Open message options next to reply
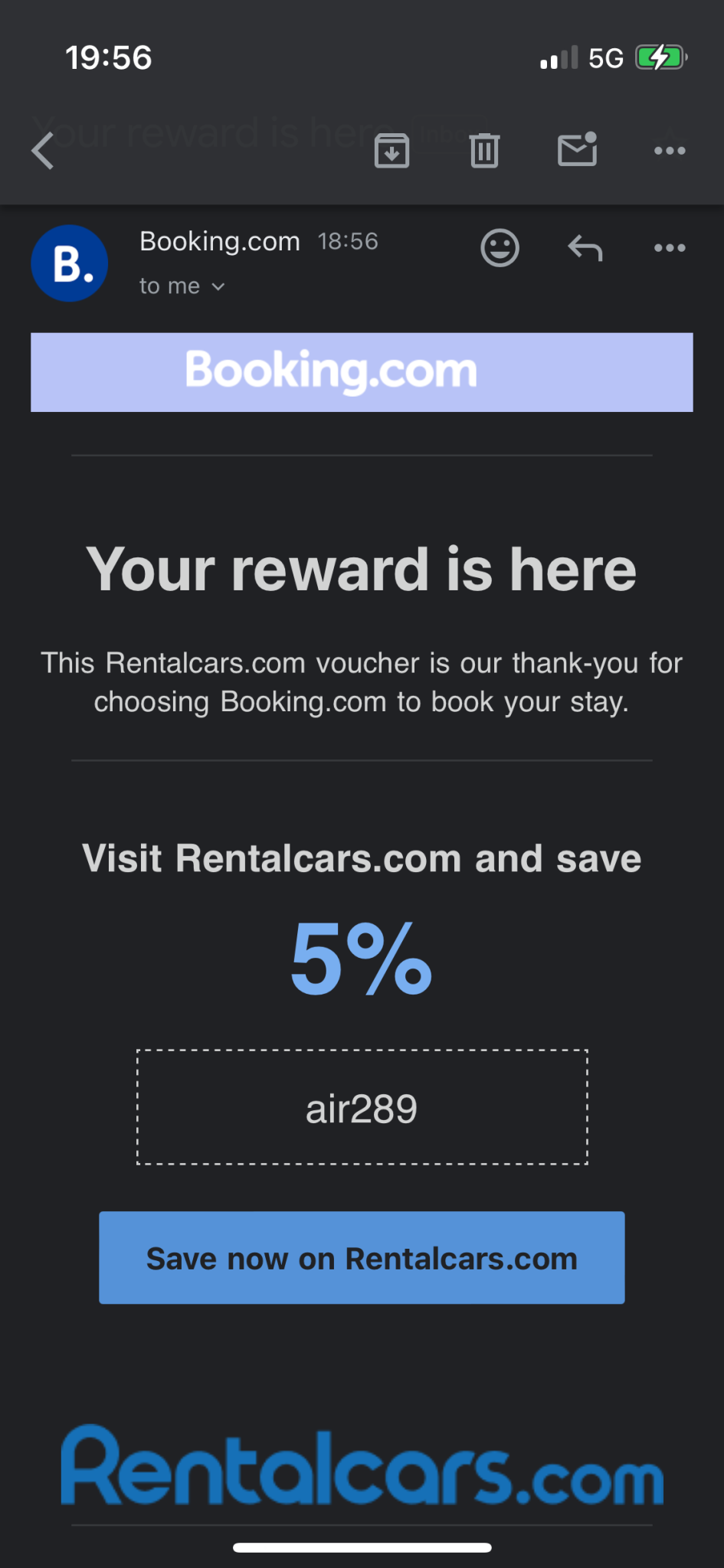724x1568 pixels. 669,248
